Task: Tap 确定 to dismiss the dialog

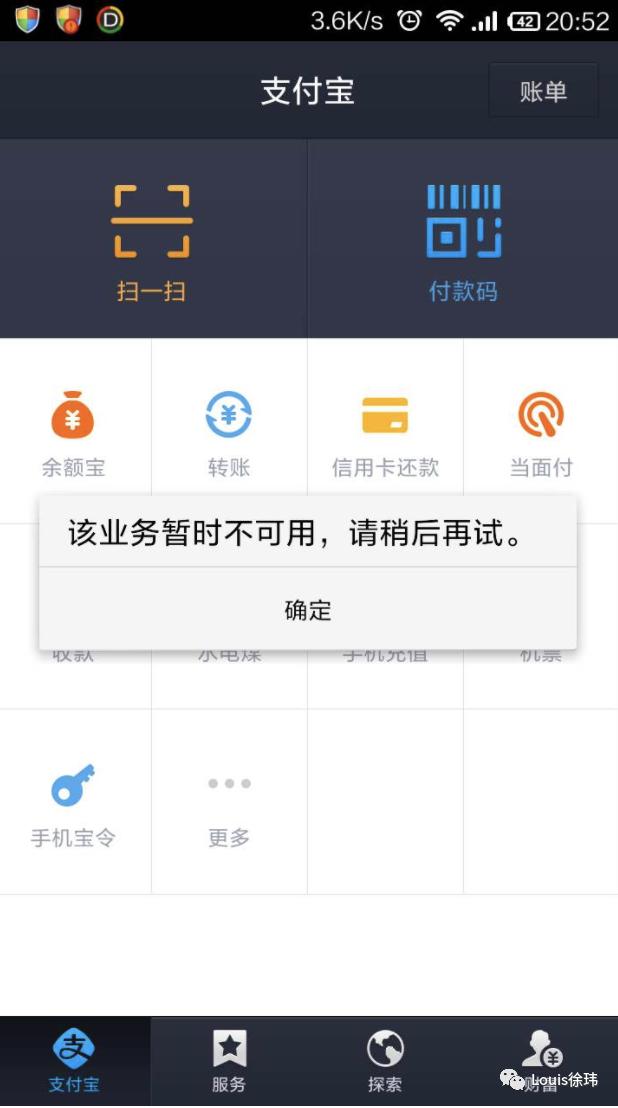Action: point(308,609)
